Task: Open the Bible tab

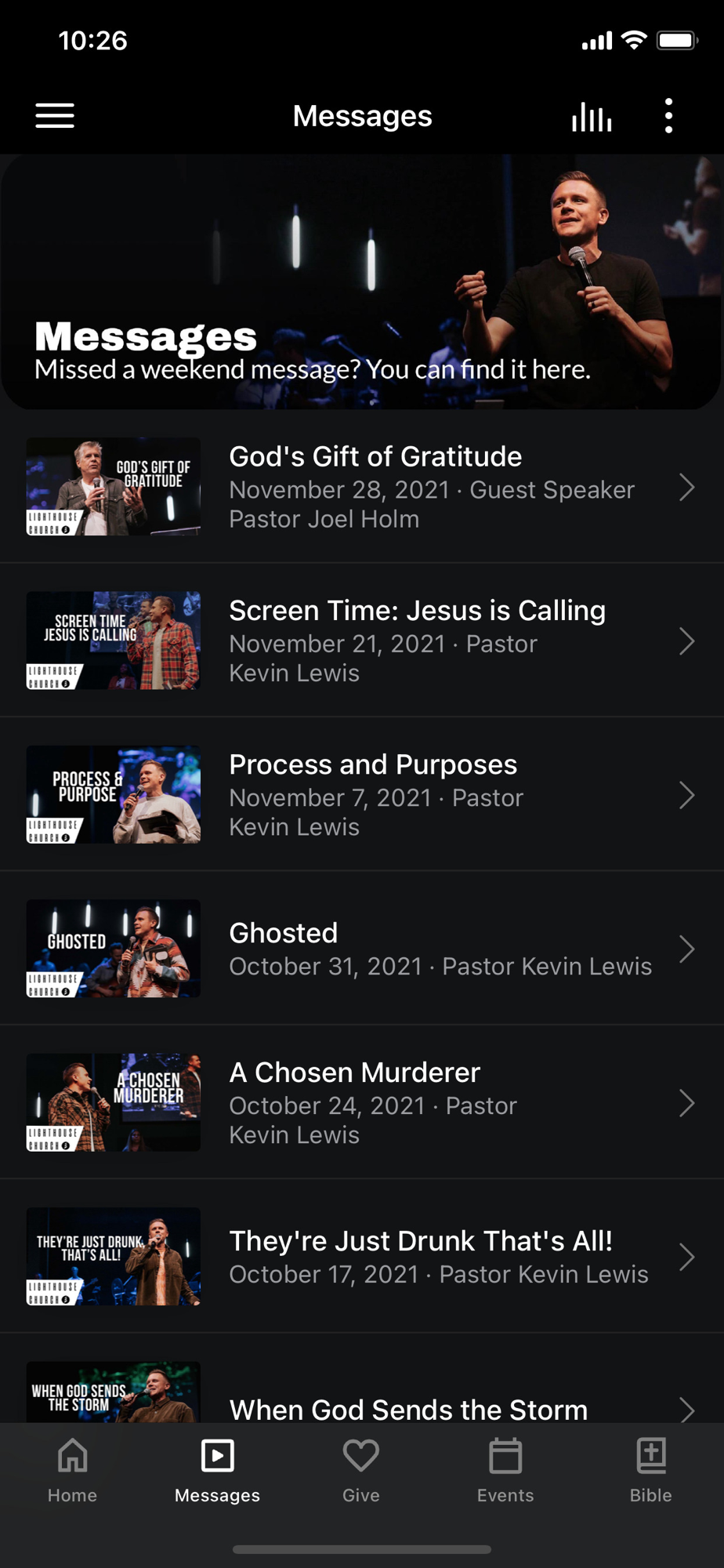Action: pyautogui.click(x=650, y=1471)
